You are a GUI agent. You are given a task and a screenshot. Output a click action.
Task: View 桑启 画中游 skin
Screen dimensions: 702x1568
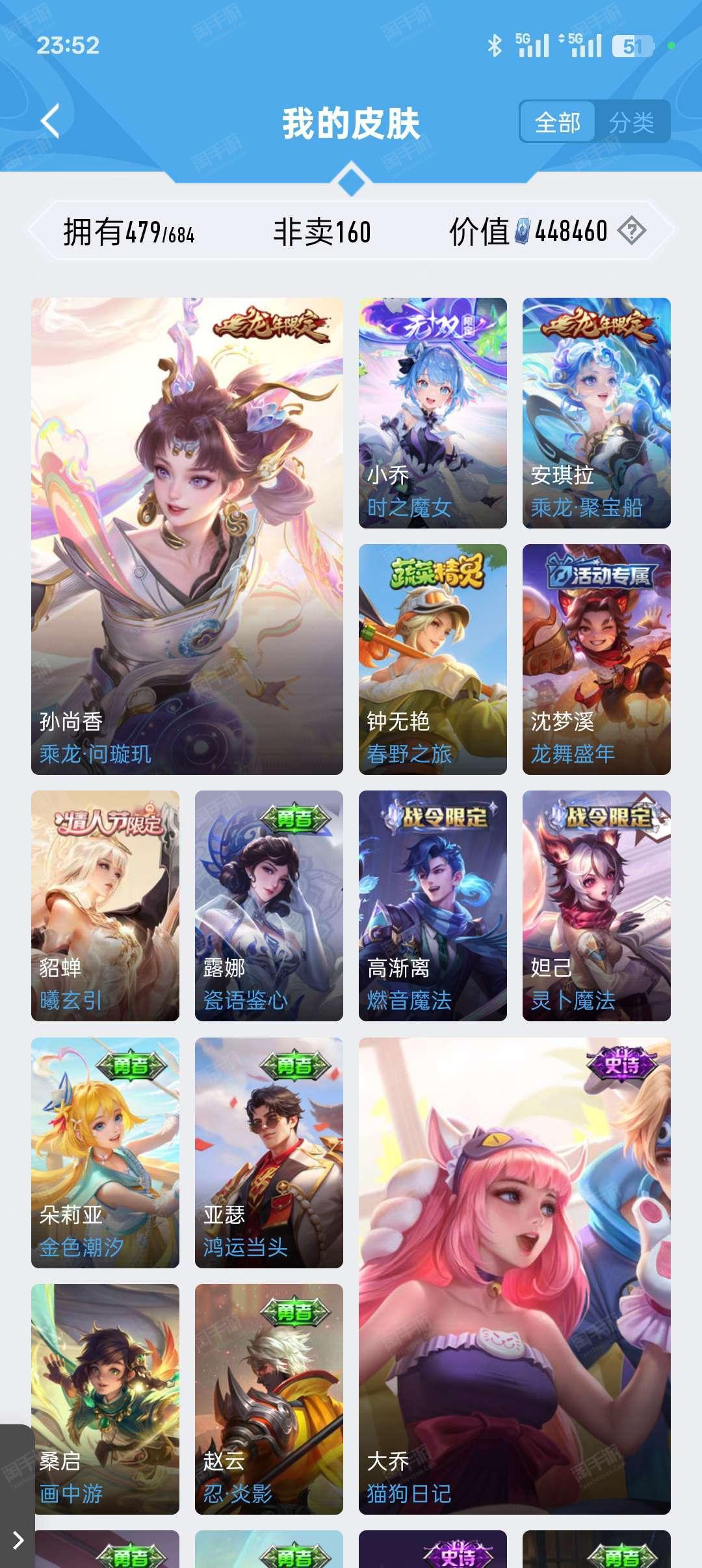pyautogui.click(x=105, y=1399)
